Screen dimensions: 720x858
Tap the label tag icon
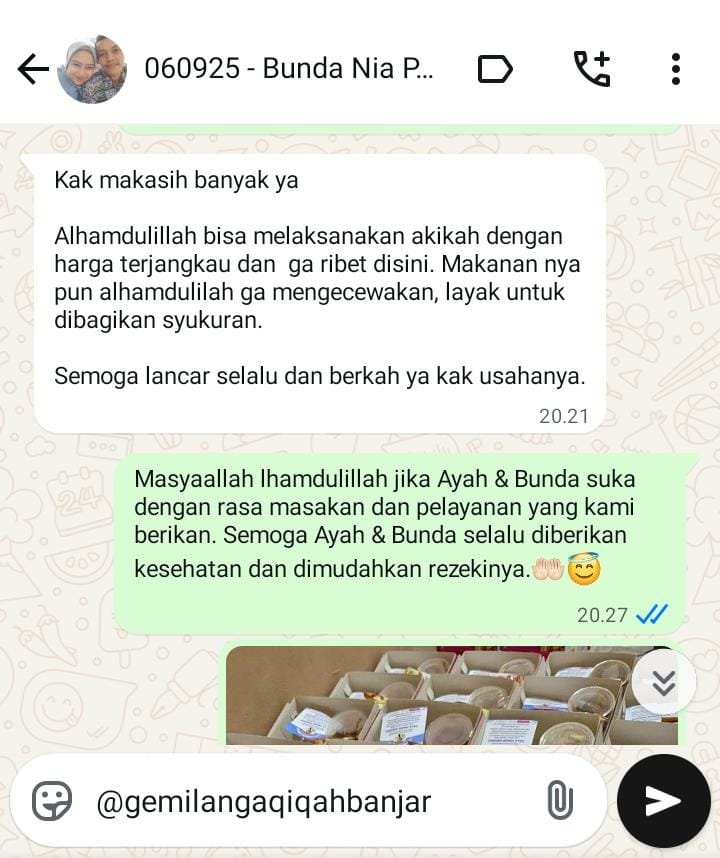point(496,69)
